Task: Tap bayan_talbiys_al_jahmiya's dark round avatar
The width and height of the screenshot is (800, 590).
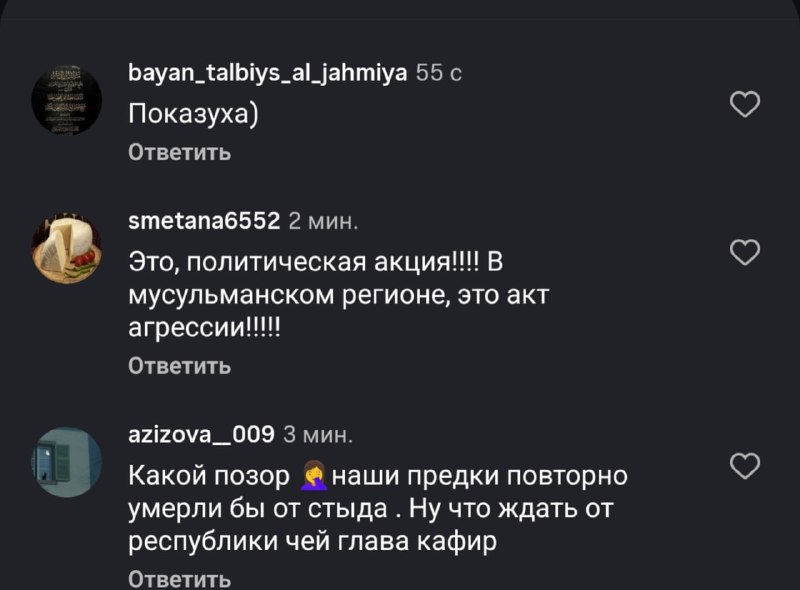Action: (x=67, y=100)
